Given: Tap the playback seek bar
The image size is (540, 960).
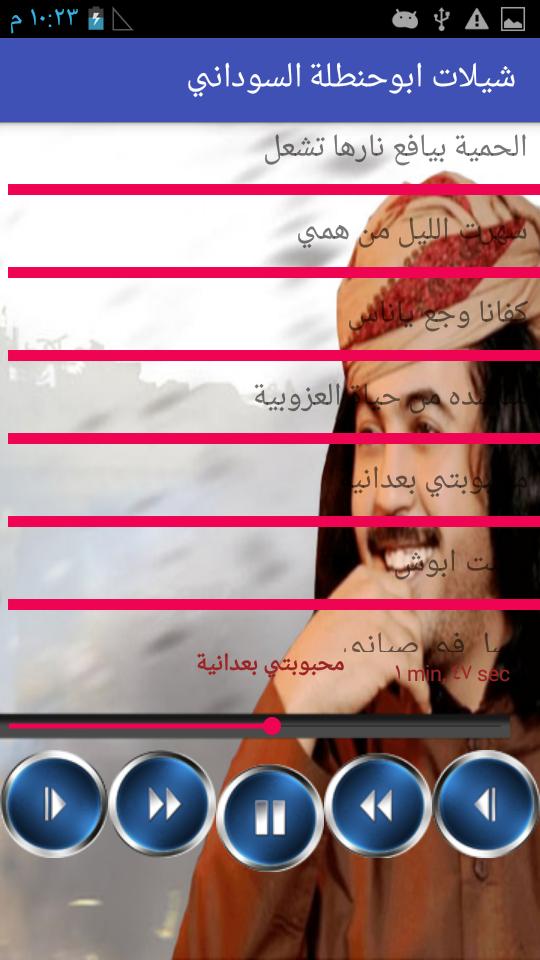Looking at the screenshot, I should pos(255,726).
